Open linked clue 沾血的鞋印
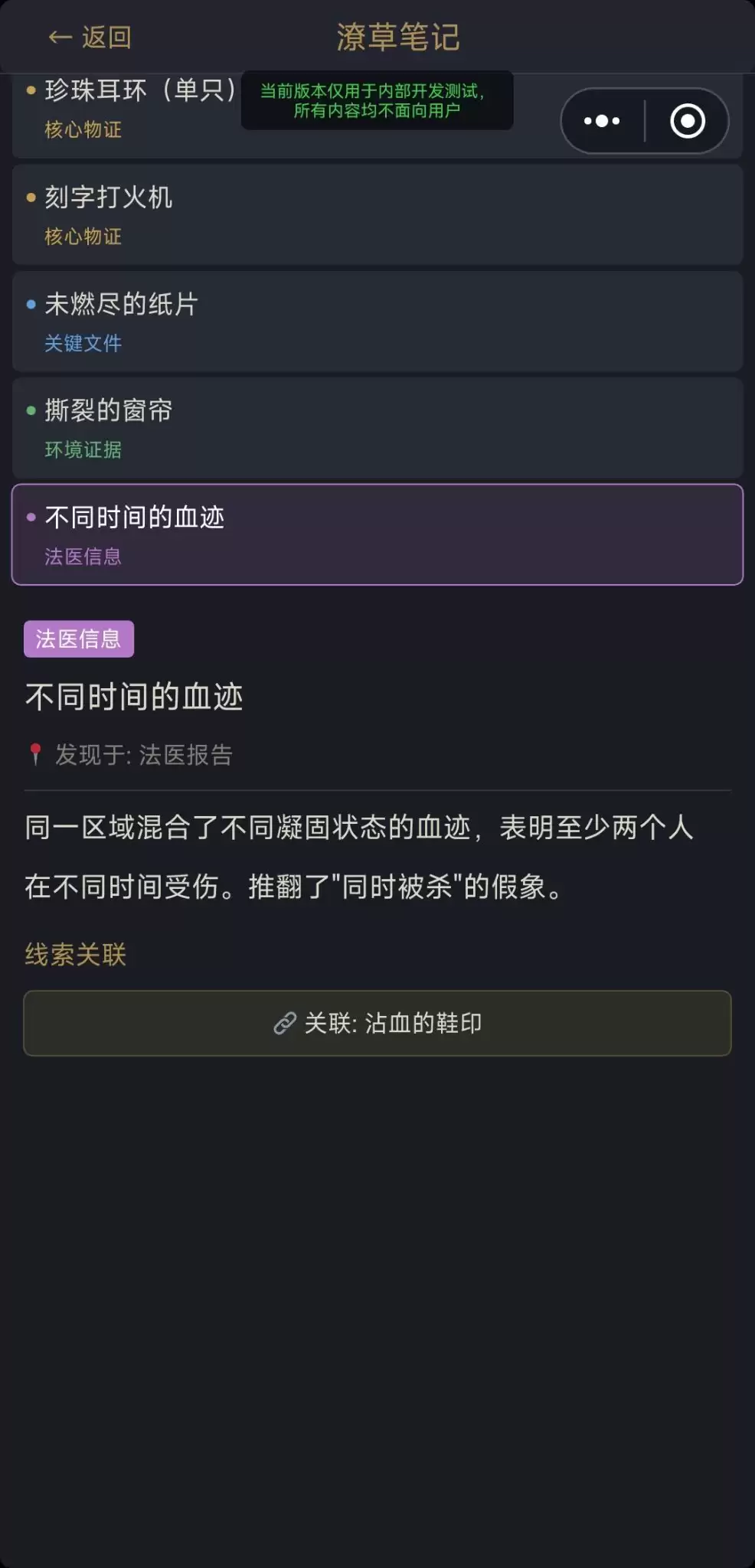Screen dimensions: 755x1568 [x=377, y=1023]
